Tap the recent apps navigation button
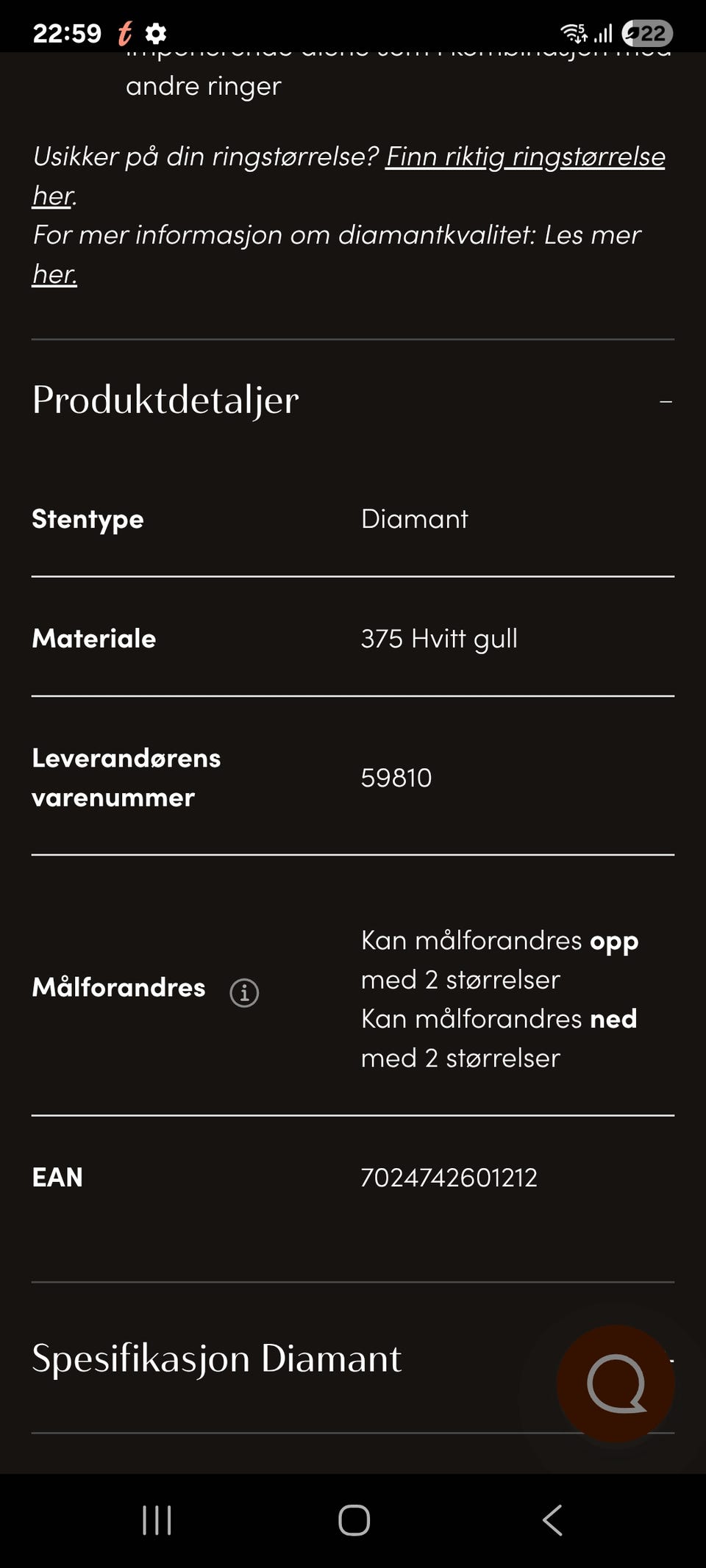The height and width of the screenshot is (1568, 706). [x=157, y=1522]
